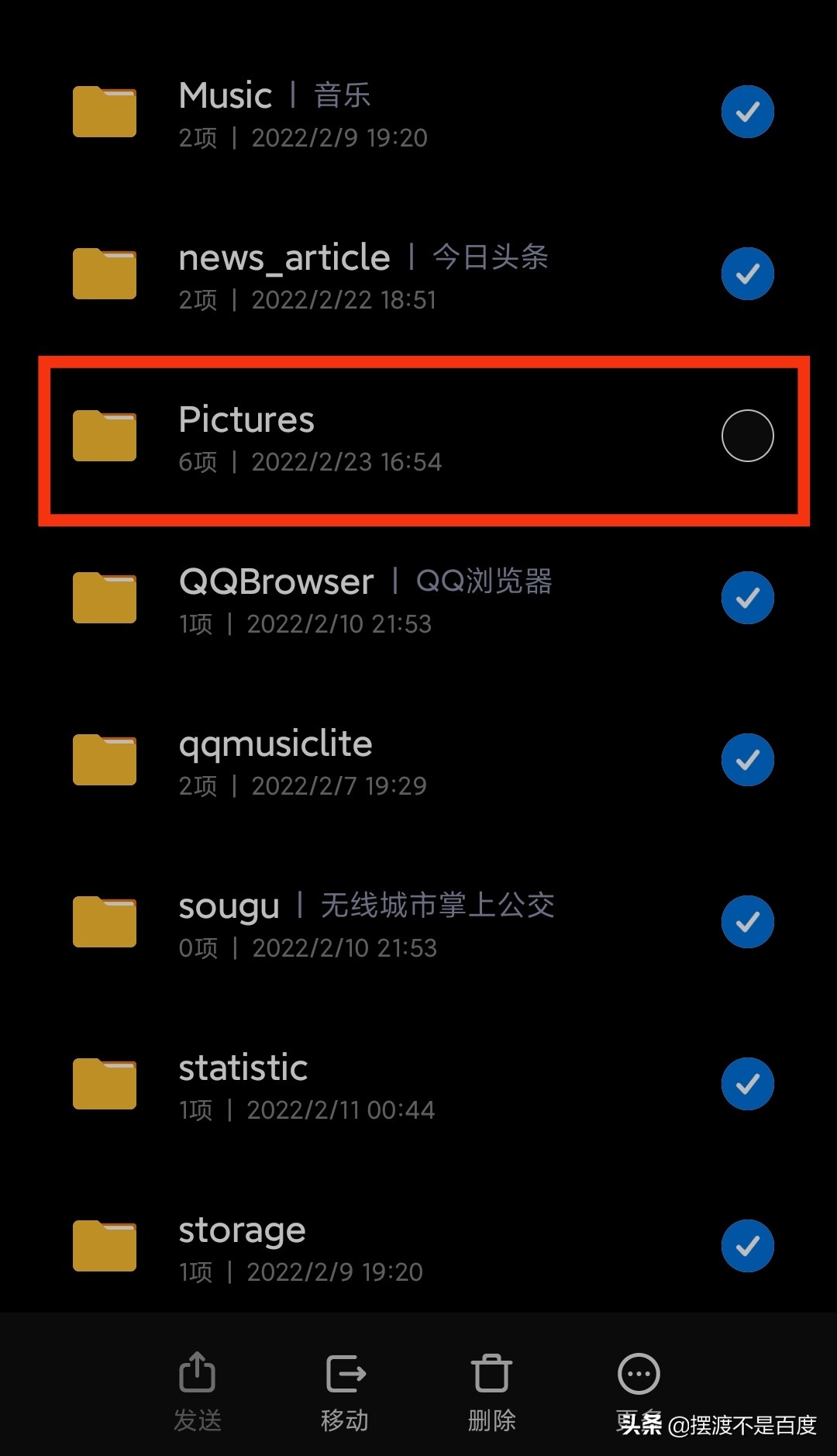Deselect the sougu folder checkmark
Screen dimensions: 837x1456
(746, 922)
